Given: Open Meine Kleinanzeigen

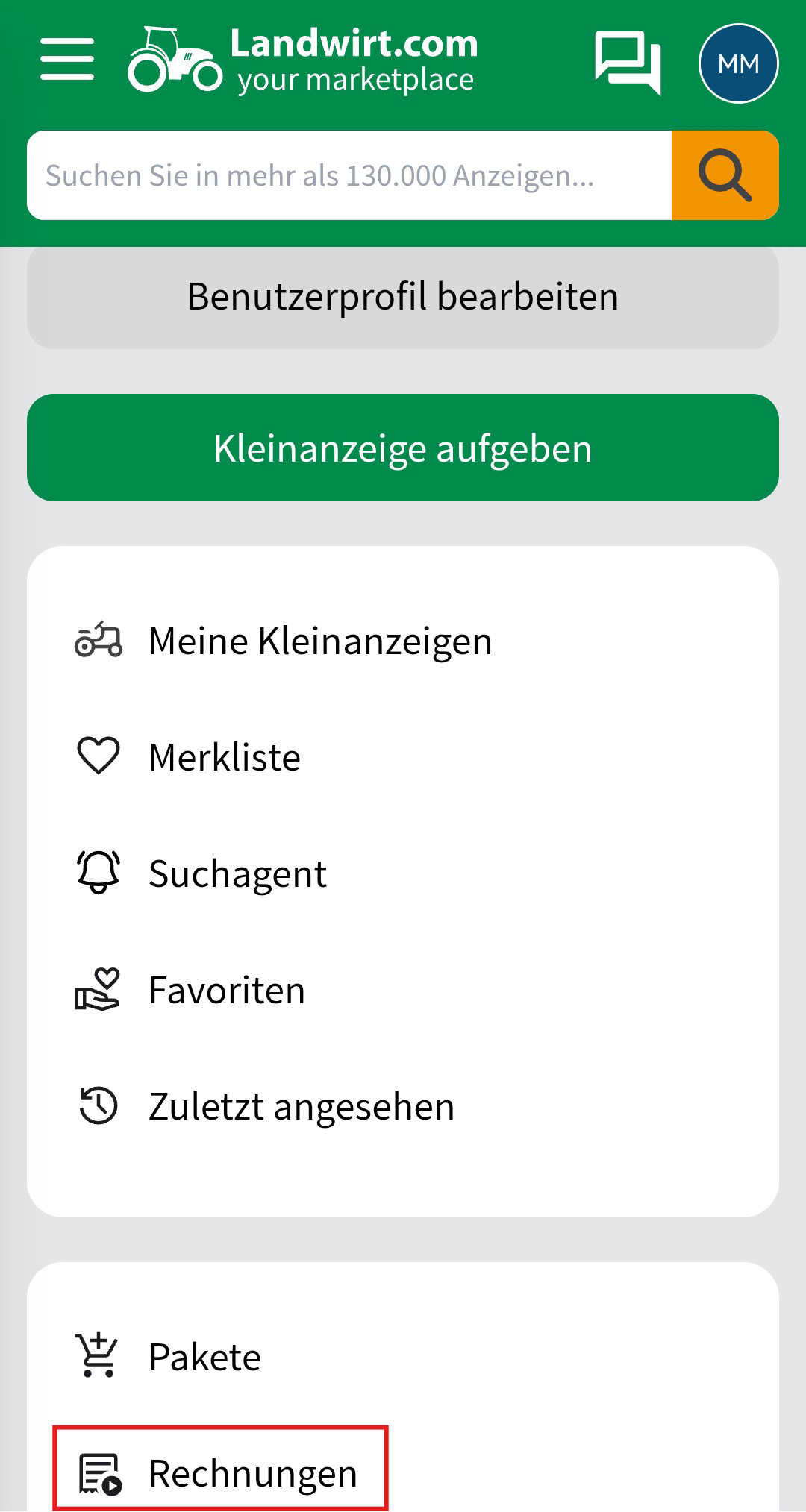Looking at the screenshot, I should pos(319,640).
